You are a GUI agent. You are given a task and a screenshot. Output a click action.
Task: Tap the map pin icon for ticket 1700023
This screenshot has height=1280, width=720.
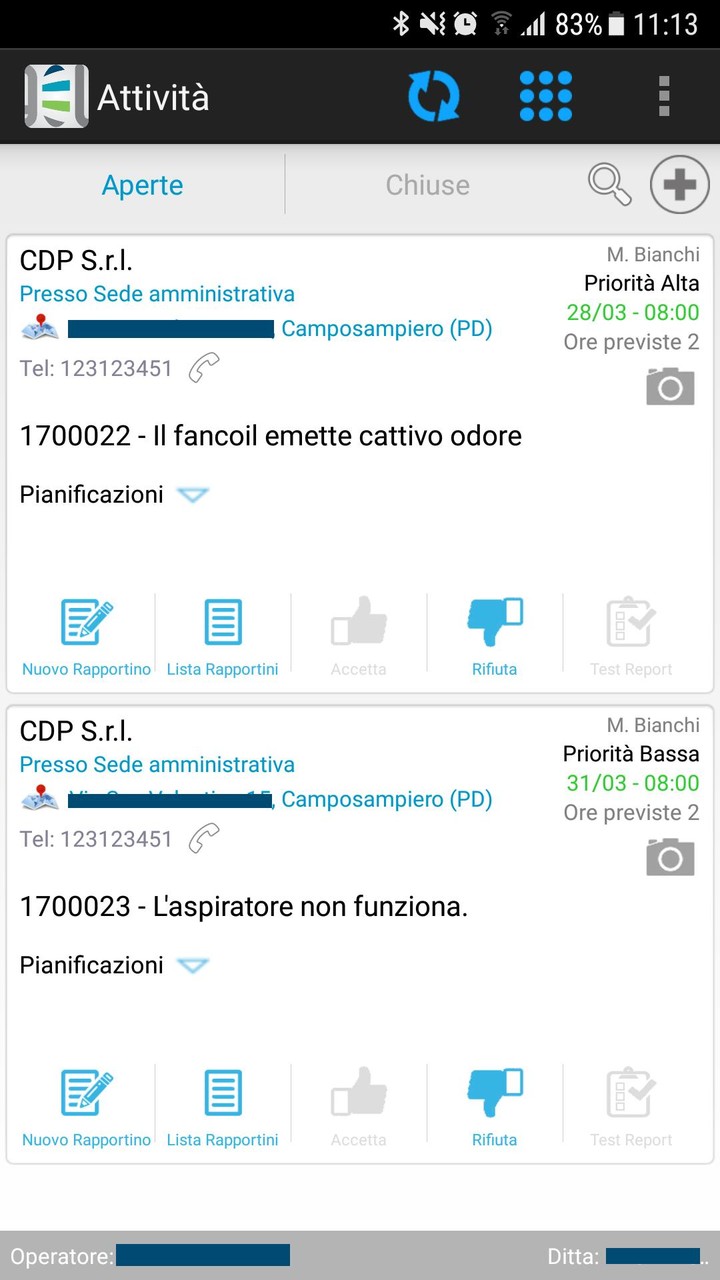(39, 798)
